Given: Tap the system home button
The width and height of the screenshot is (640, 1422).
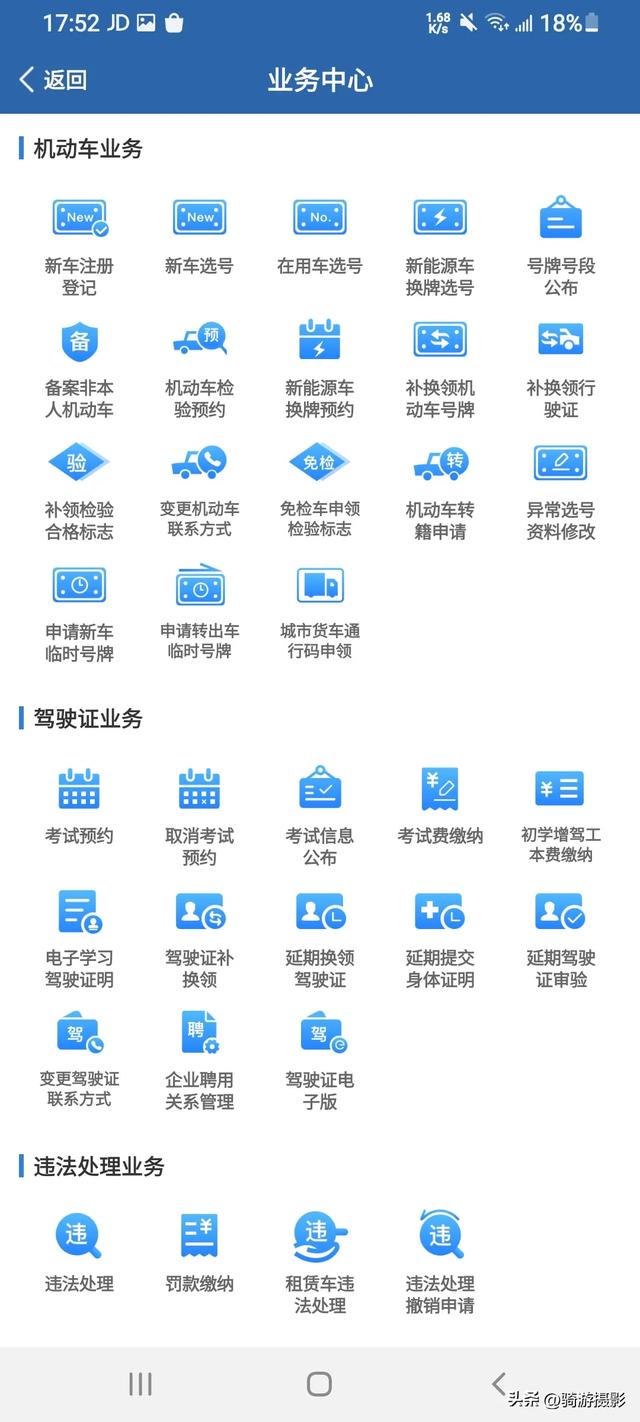Looking at the screenshot, I should [x=319, y=1383].
